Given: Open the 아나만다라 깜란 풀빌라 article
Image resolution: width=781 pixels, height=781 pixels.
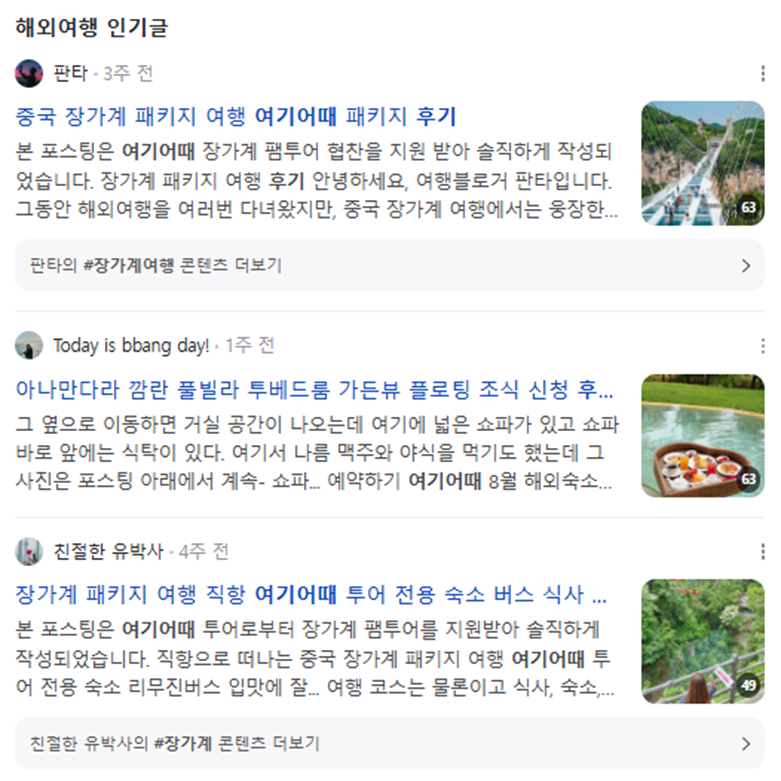Looking at the screenshot, I should pyautogui.click(x=314, y=389).
